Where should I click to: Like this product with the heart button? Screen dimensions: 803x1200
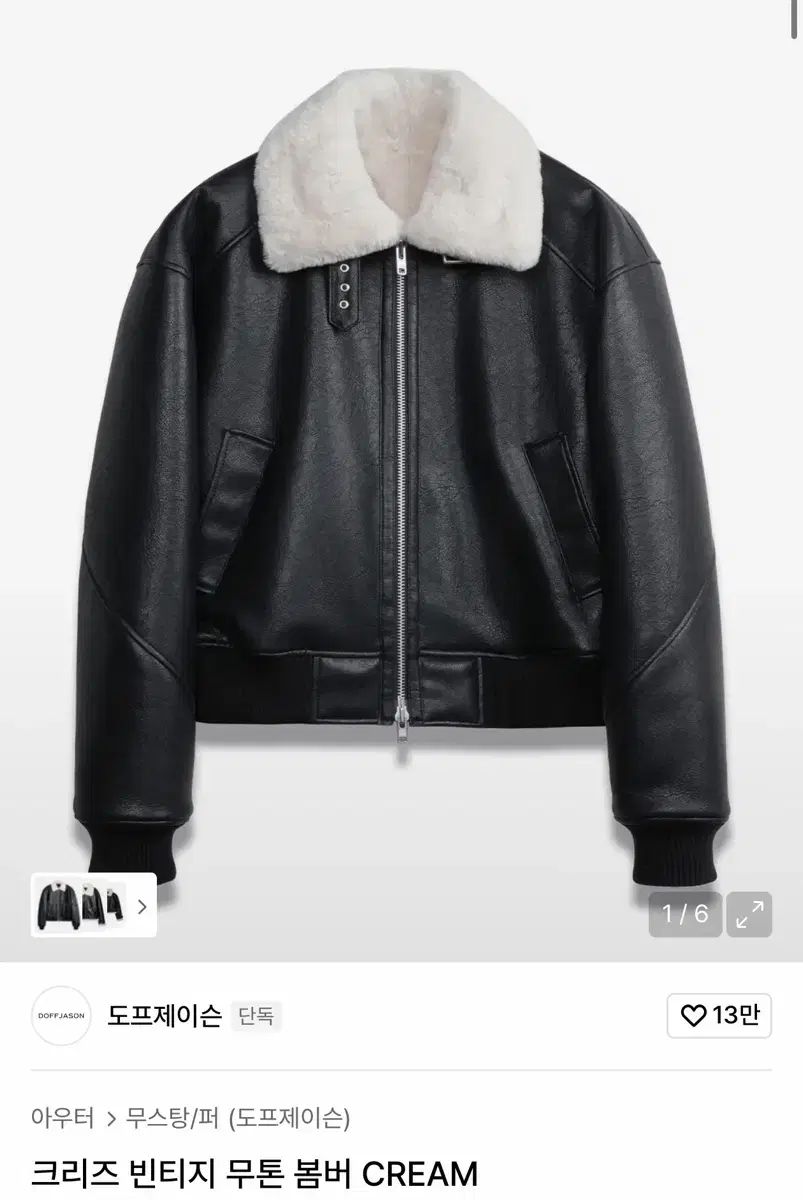[x=719, y=1016]
